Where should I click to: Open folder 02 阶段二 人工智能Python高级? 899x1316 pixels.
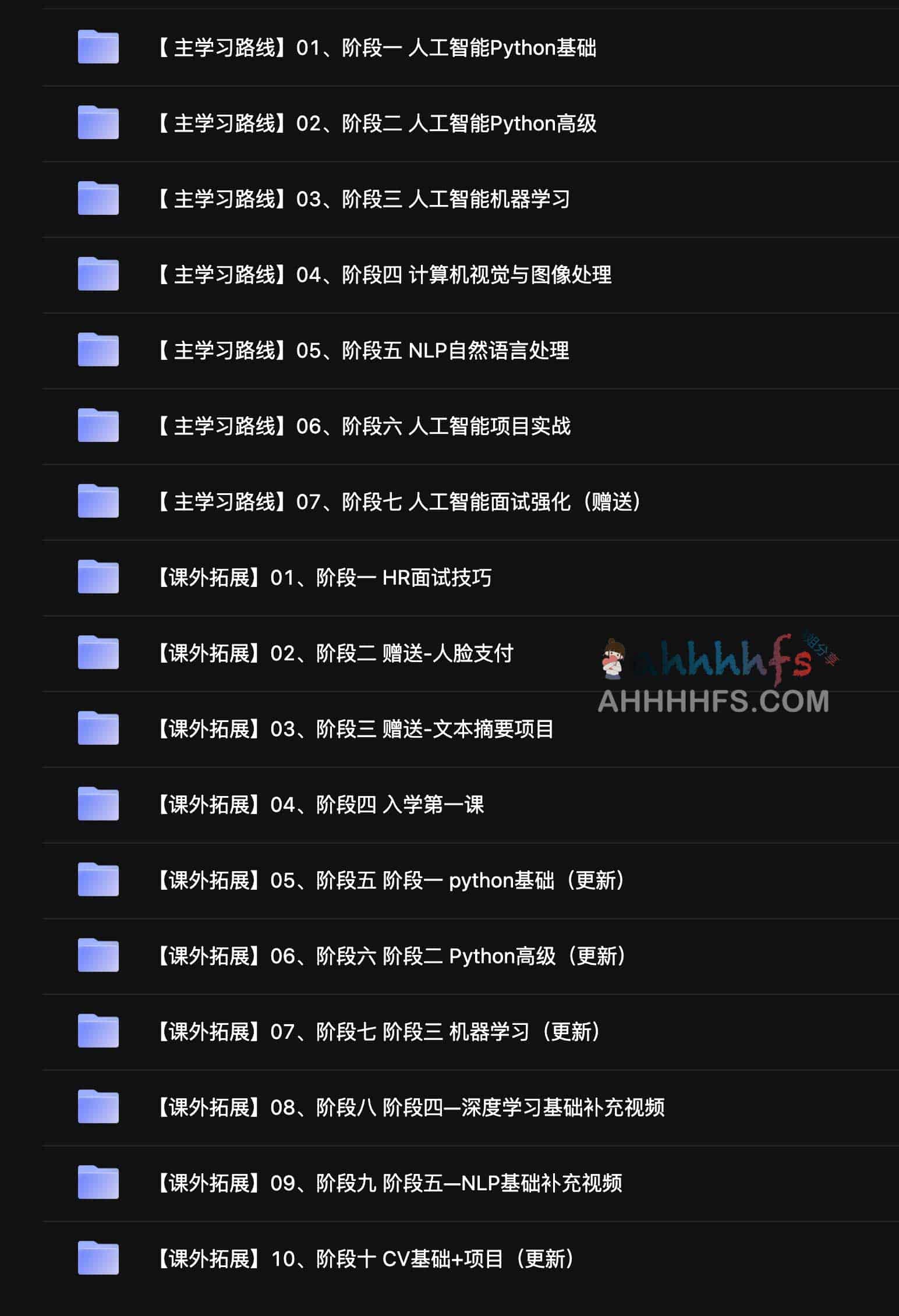pos(376,123)
